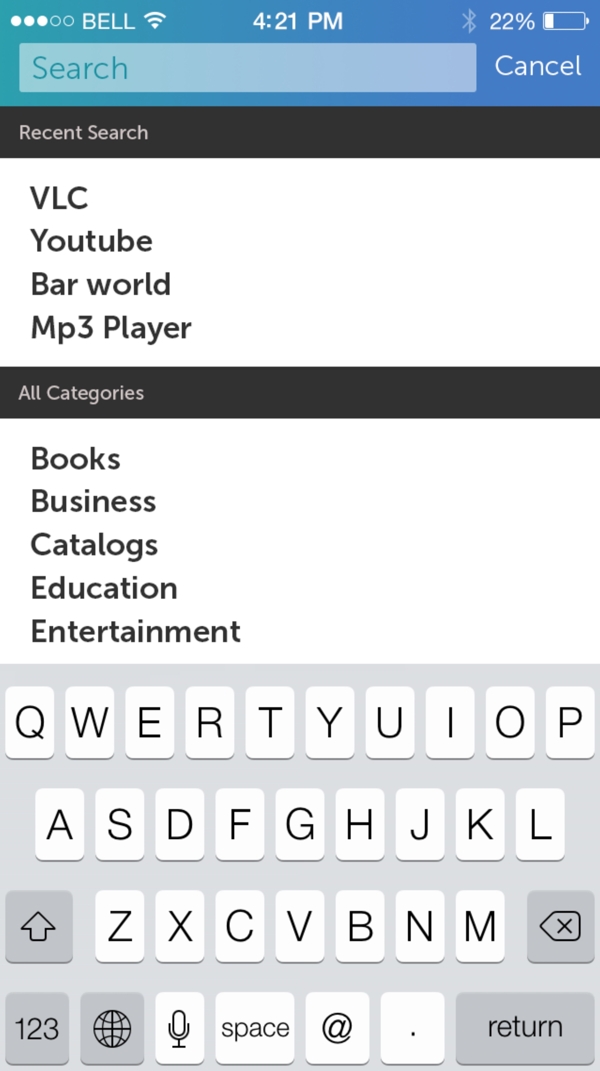
Task: Cancel the search
Action: pos(537,66)
